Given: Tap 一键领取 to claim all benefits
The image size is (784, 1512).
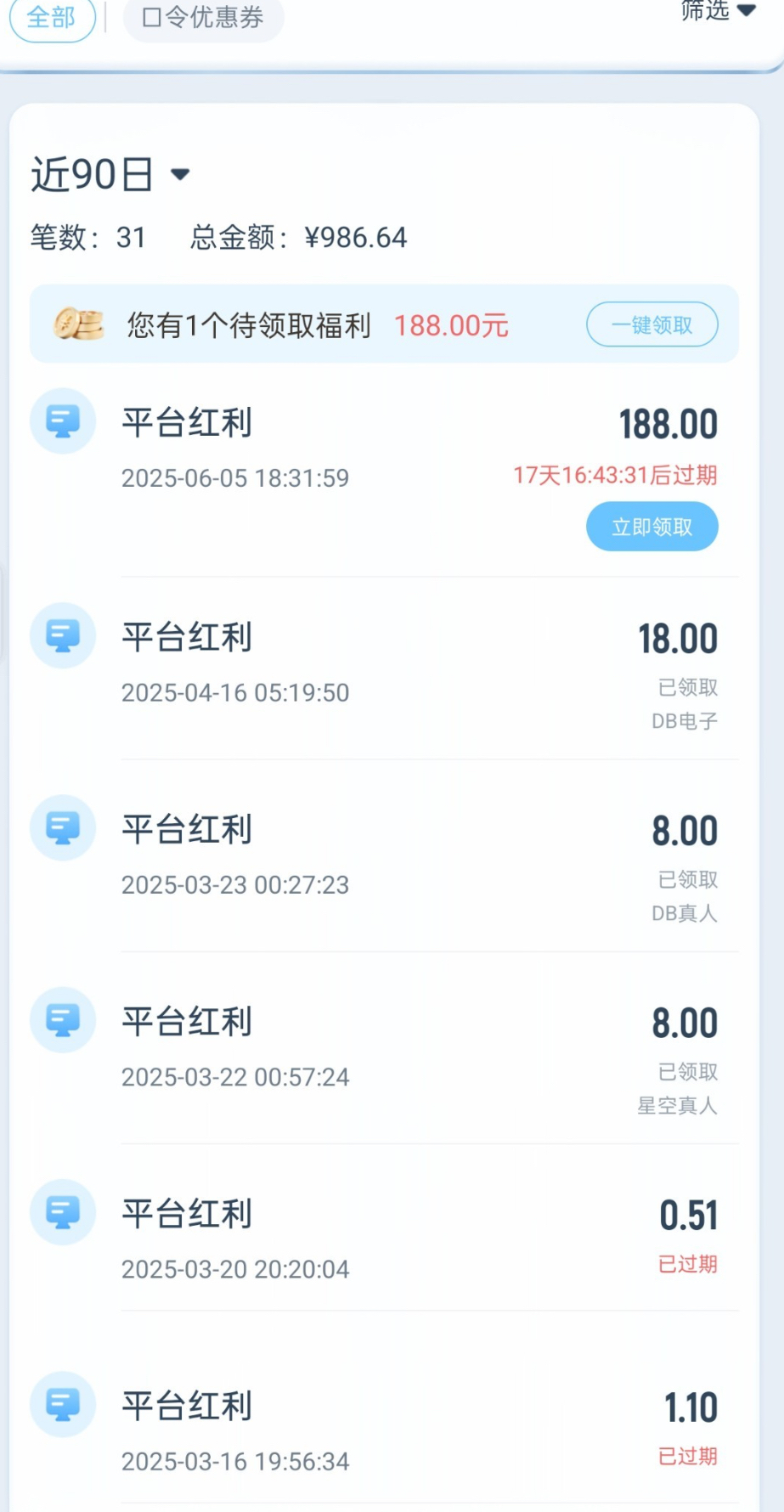Looking at the screenshot, I should point(651,324).
